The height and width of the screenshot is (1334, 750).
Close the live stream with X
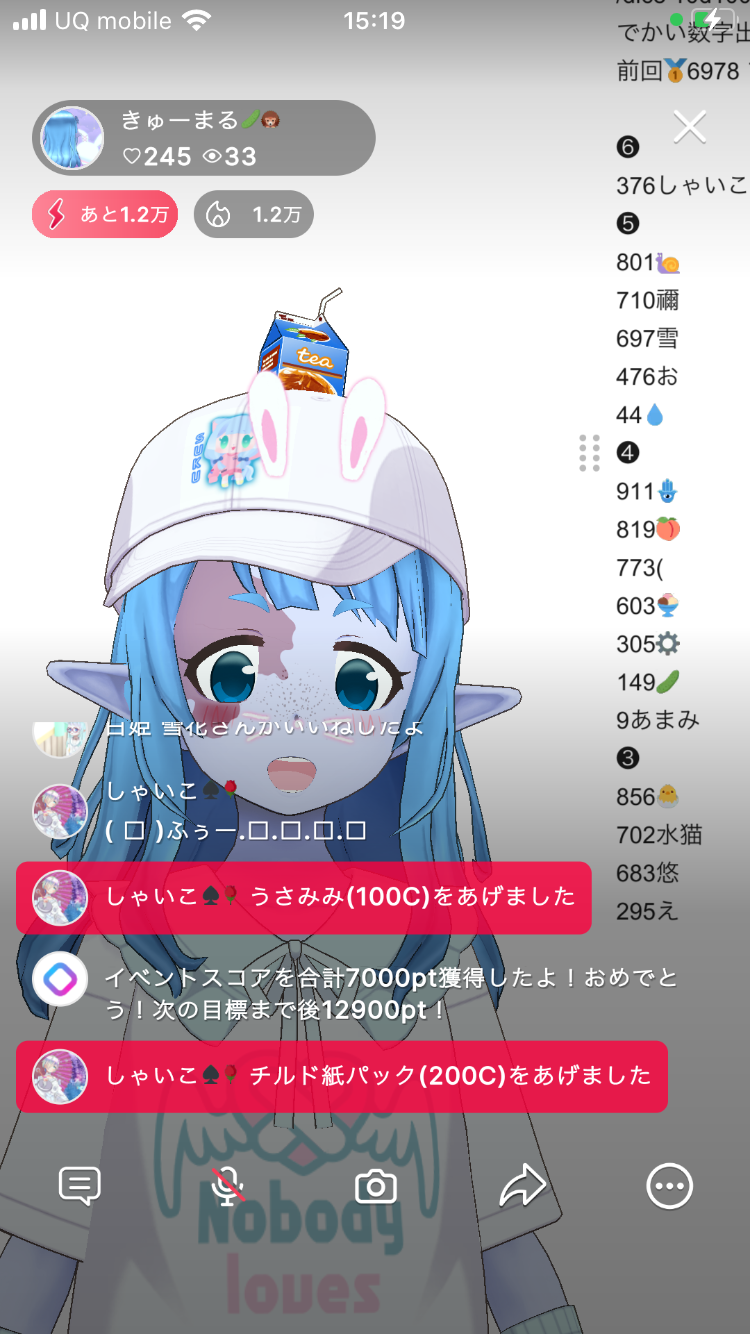(690, 127)
